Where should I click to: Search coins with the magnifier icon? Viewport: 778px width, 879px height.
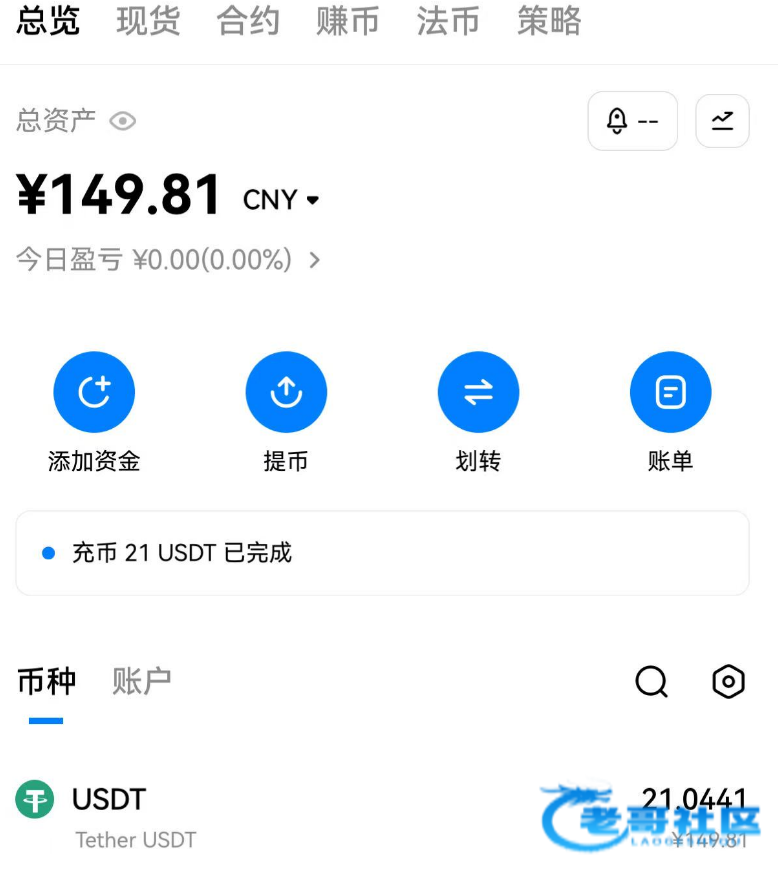click(x=651, y=682)
